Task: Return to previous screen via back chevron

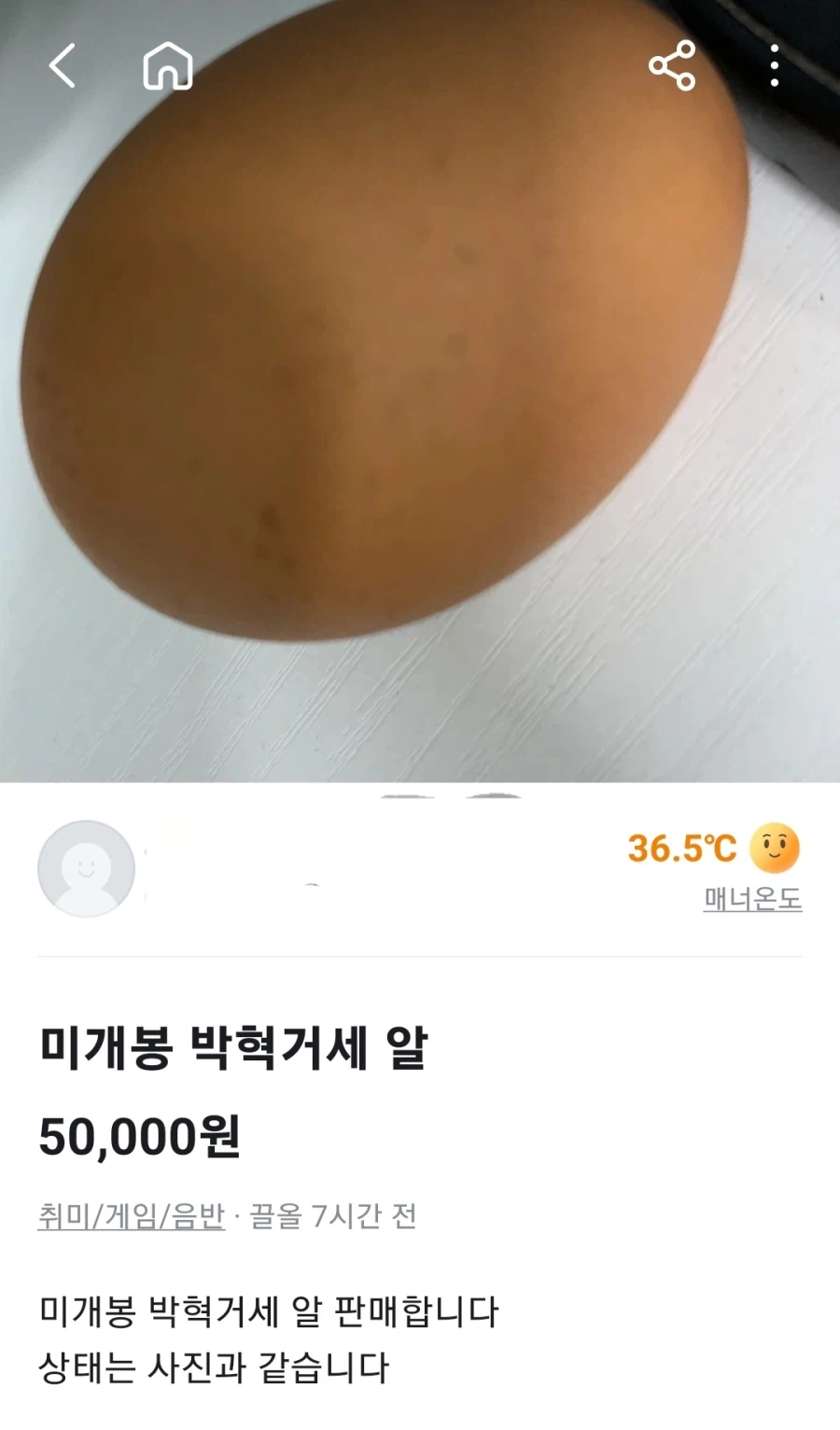Action: 62,65
